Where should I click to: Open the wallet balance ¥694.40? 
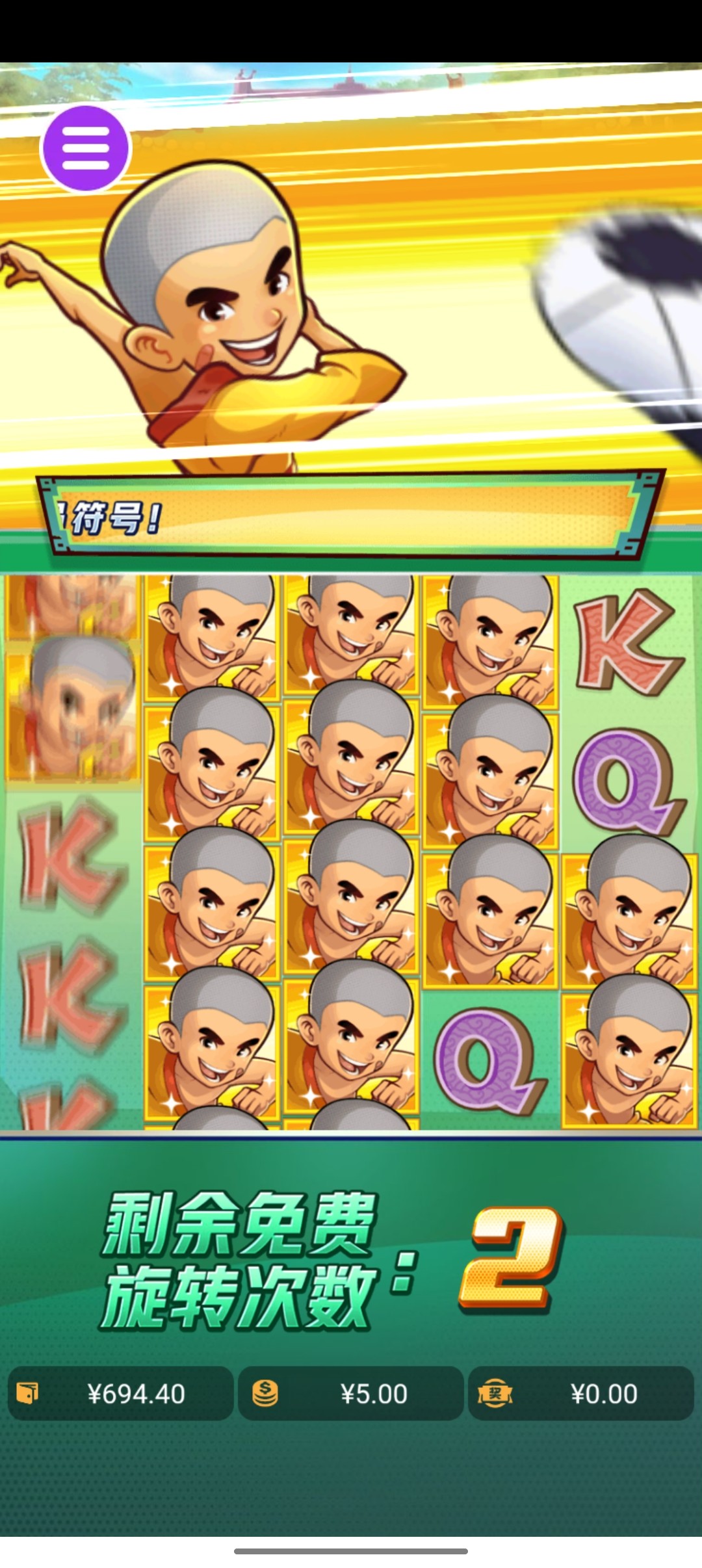(121, 1394)
